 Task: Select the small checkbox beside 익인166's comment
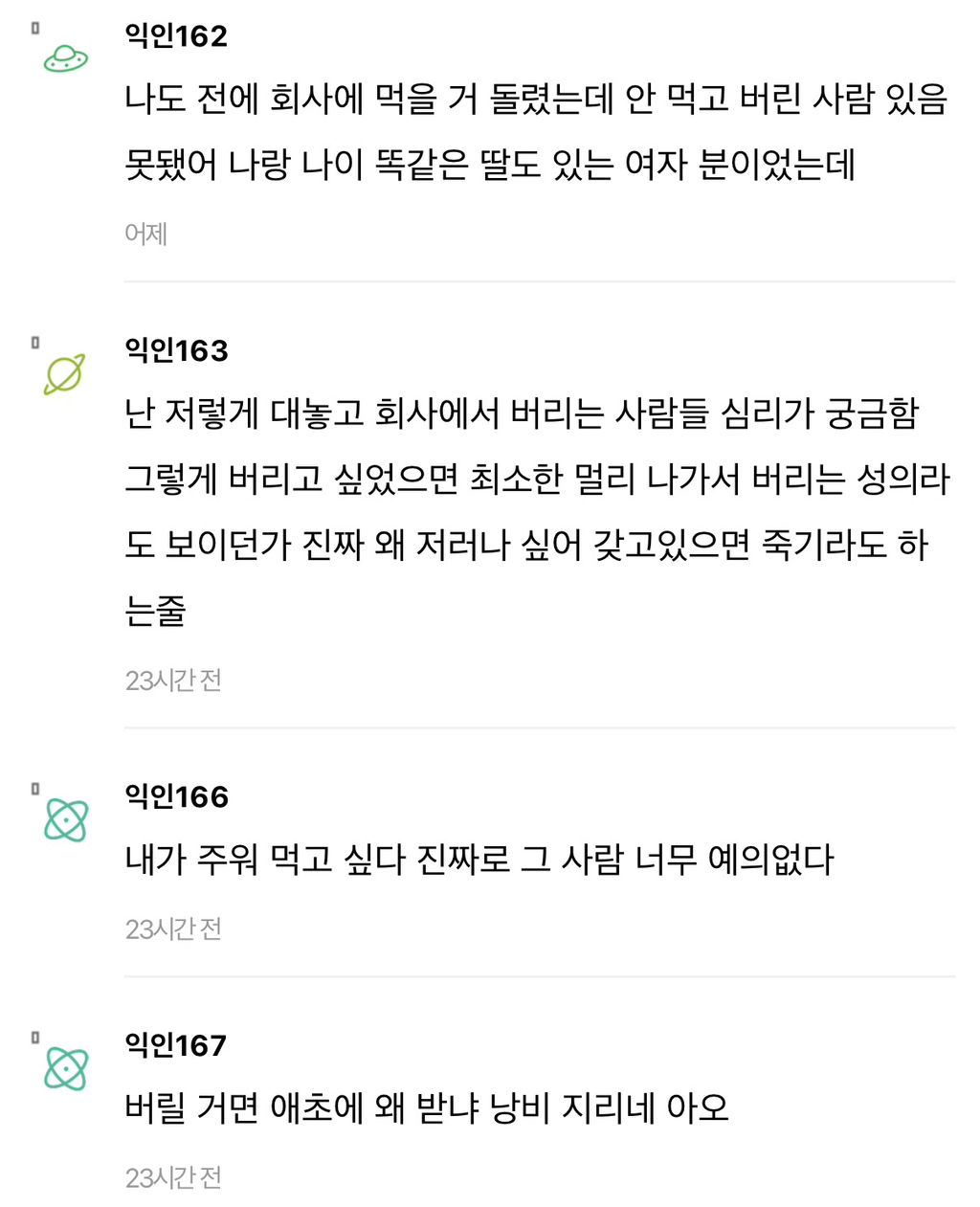point(35,789)
